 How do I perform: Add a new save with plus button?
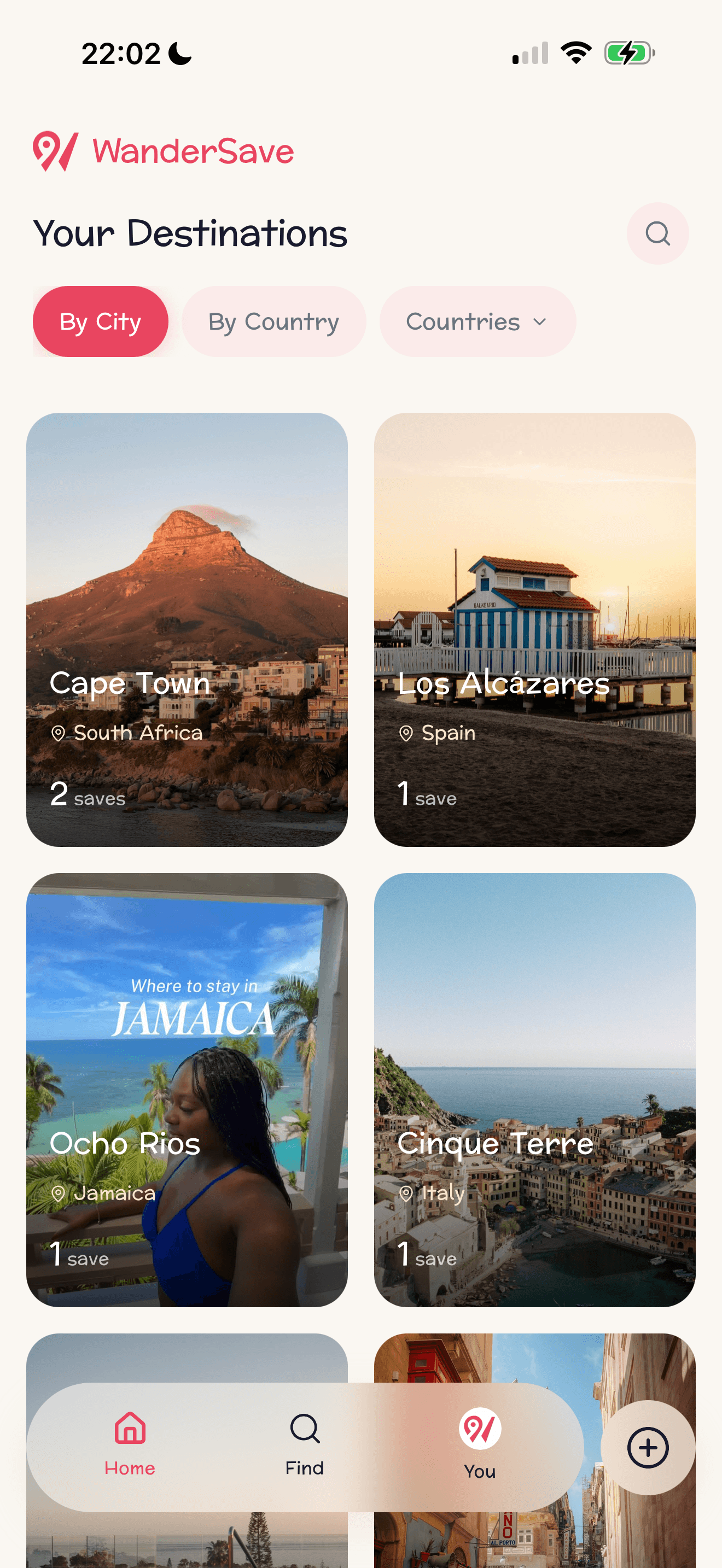[x=648, y=1447]
